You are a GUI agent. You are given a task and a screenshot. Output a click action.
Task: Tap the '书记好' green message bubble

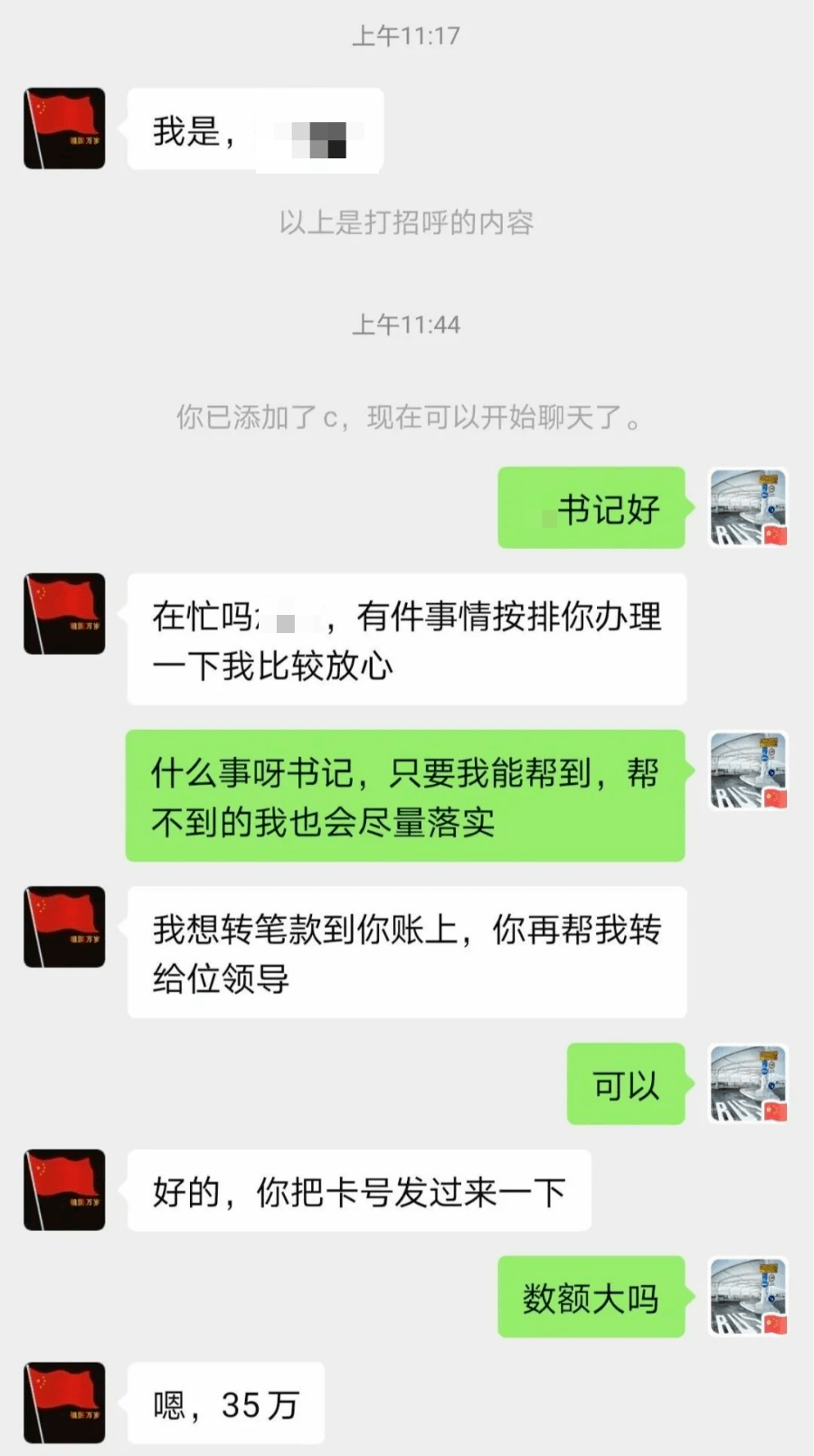tap(590, 508)
